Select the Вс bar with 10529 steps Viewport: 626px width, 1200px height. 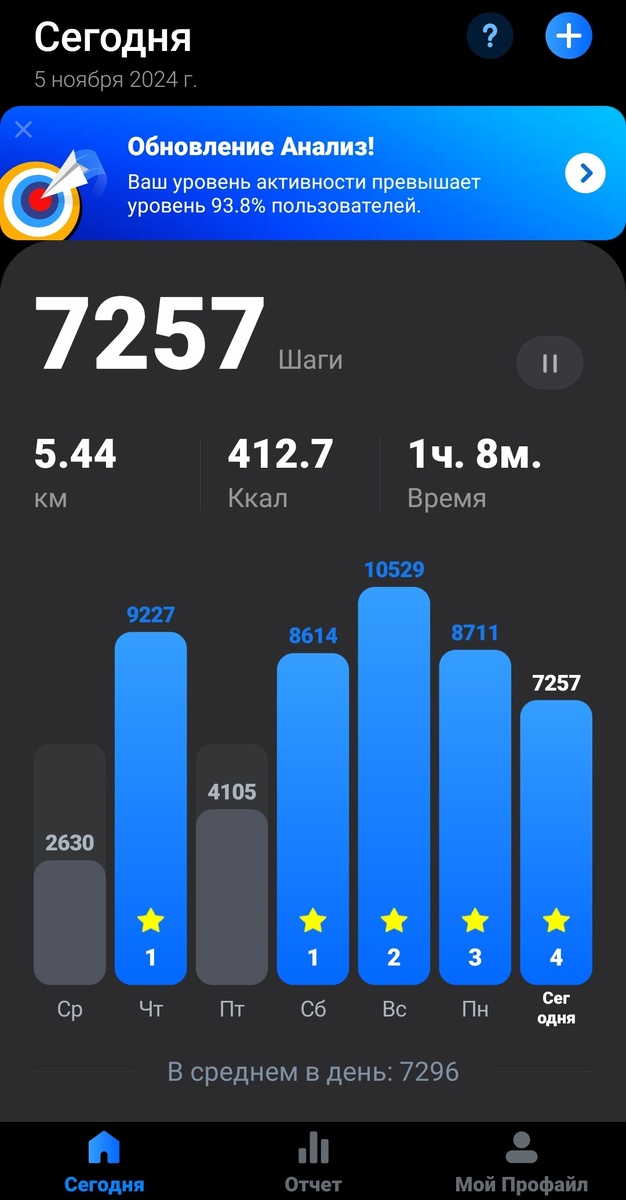tap(394, 786)
